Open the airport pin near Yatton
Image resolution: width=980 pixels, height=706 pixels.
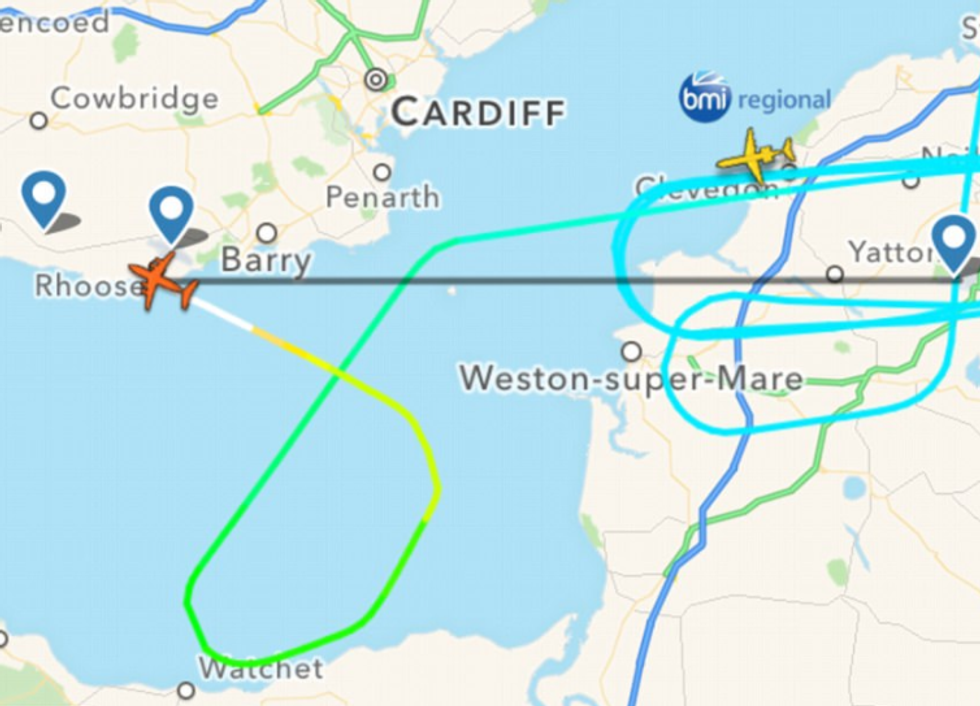click(x=952, y=243)
